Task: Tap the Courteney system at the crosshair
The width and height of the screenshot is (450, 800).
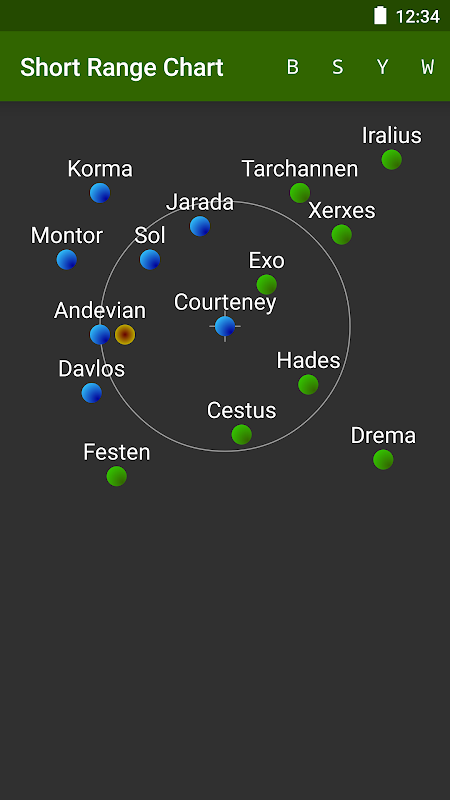Action: (x=225, y=326)
